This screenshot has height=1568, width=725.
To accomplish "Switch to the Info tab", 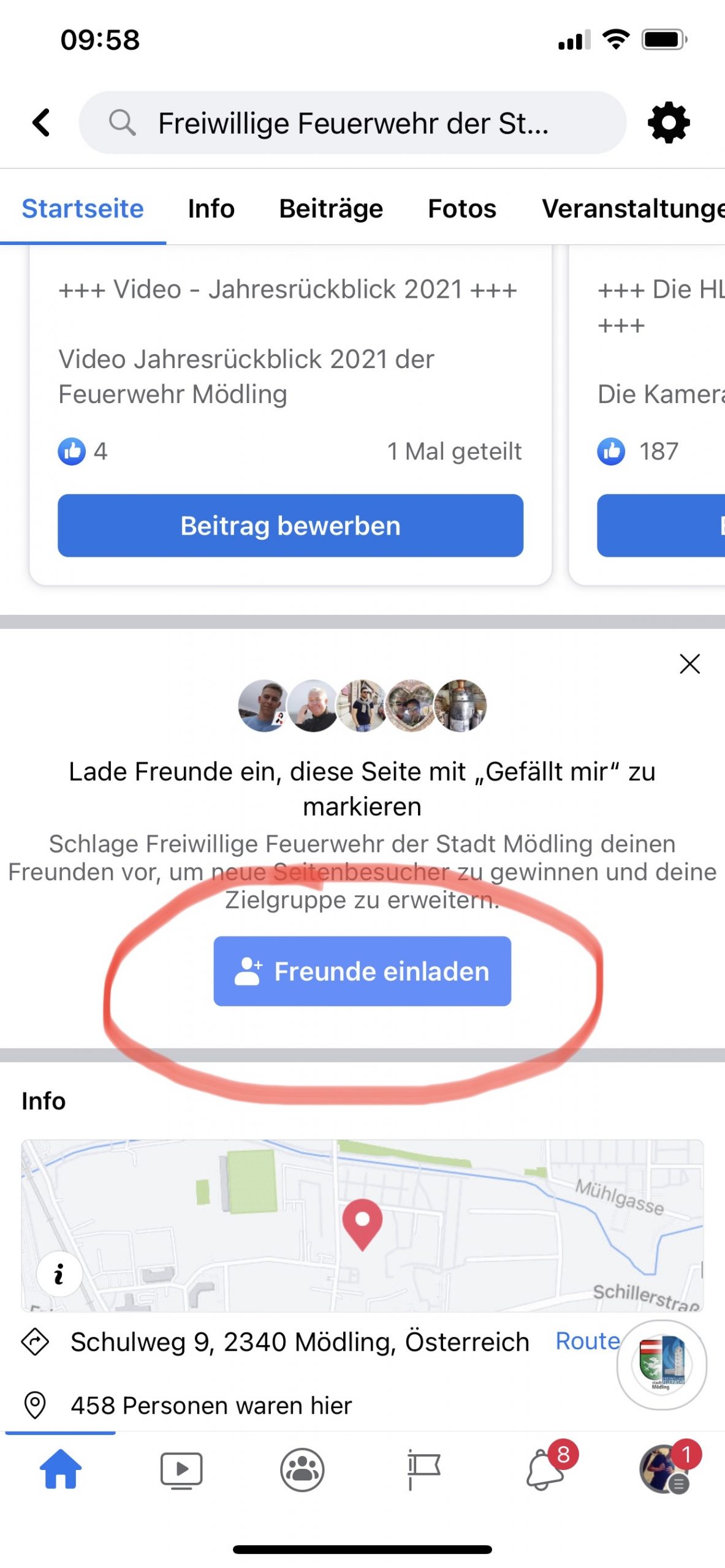I will (x=211, y=209).
